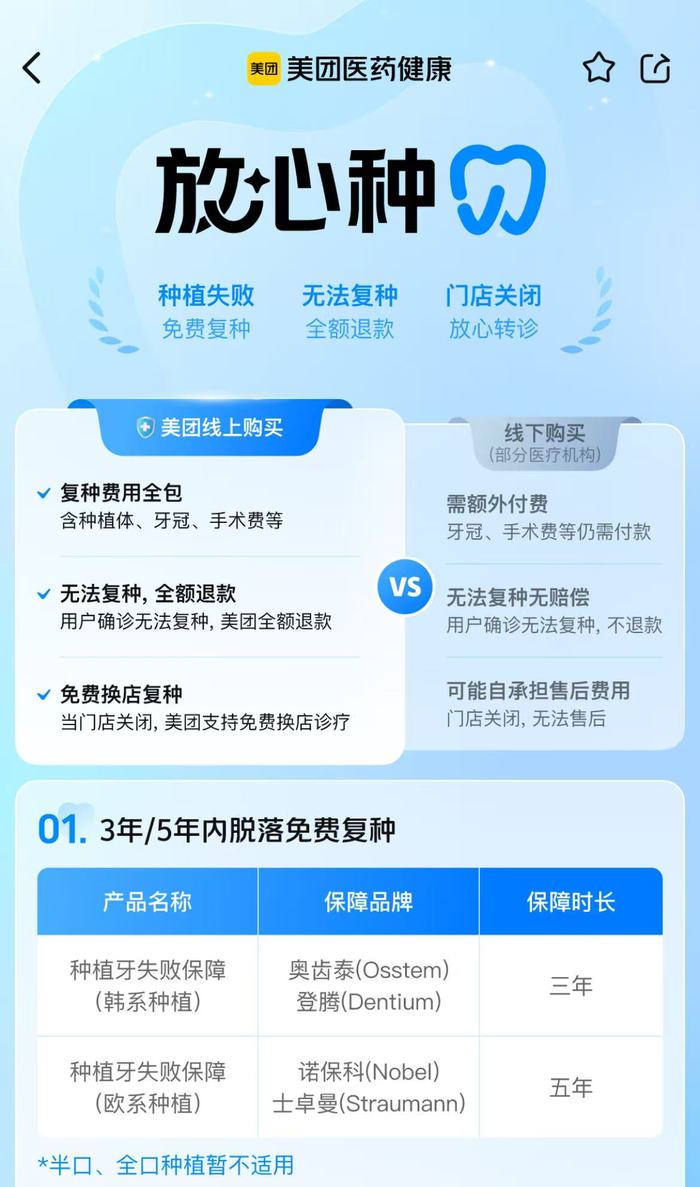Viewport: 700px width, 1187px height.
Task: Share this 放心种 page
Action: 655,68
